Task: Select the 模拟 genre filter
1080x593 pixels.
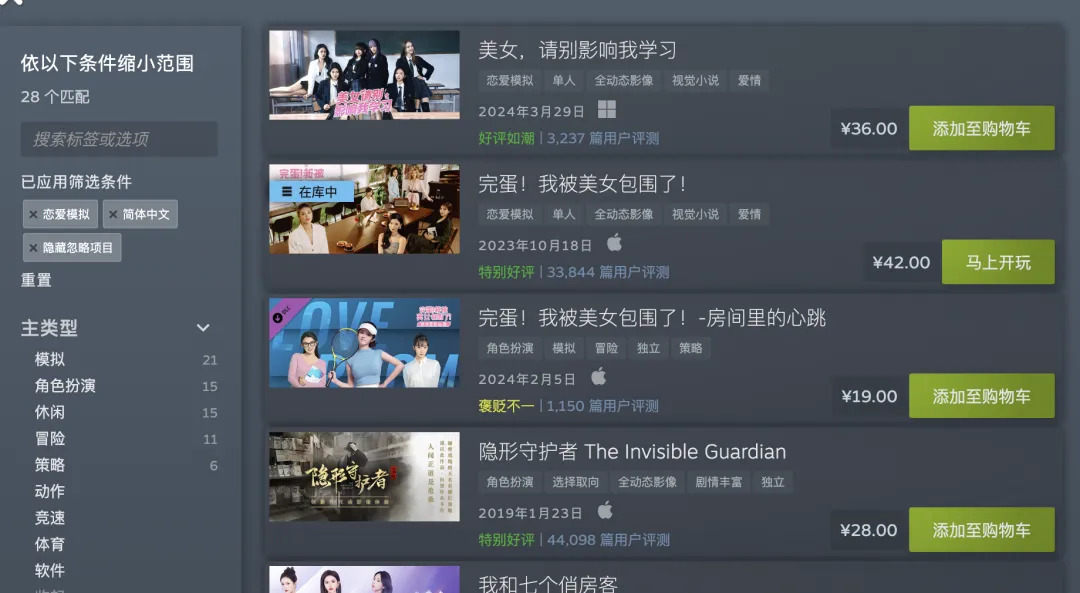Action: 50,360
